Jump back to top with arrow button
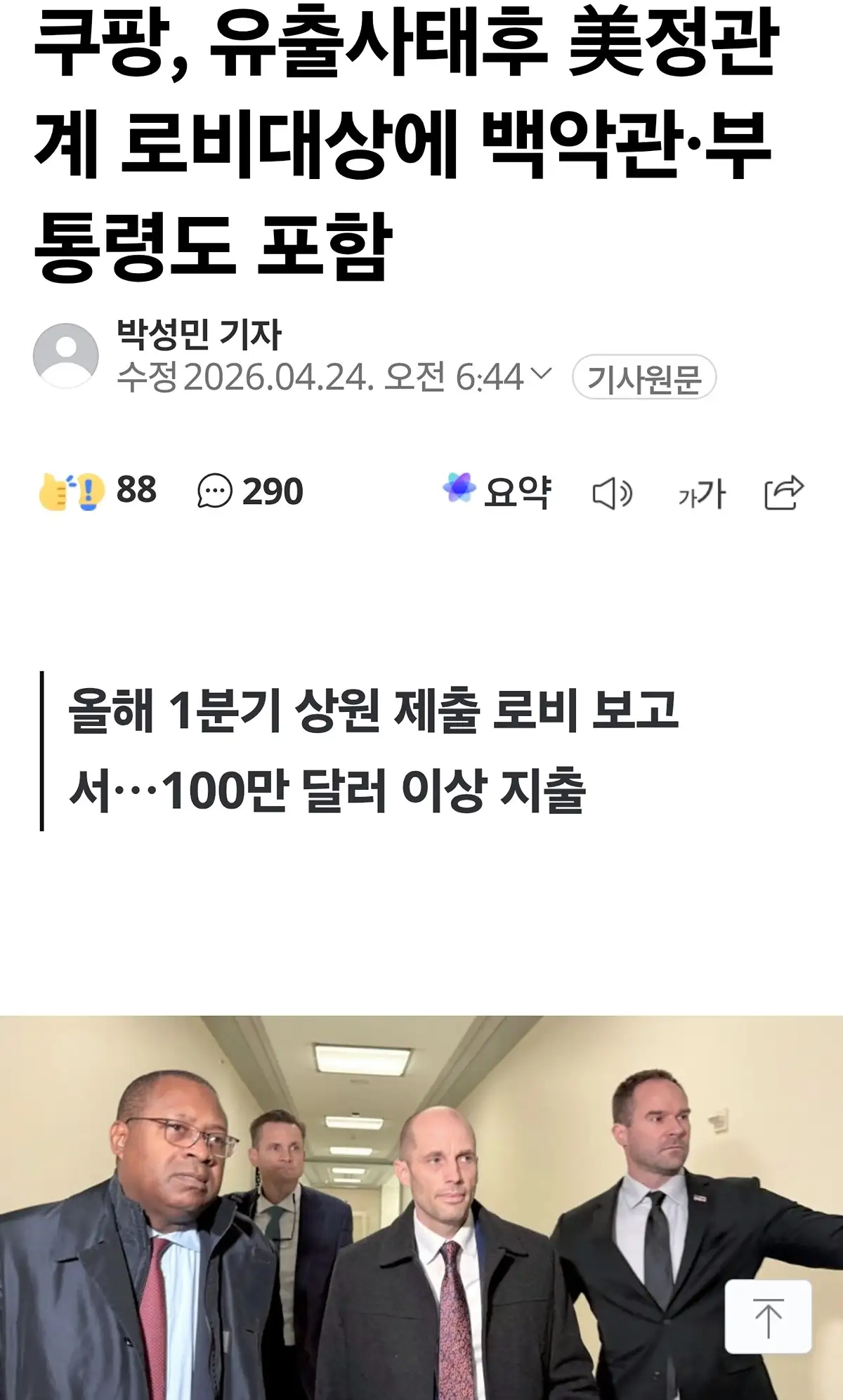843x1400 pixels. coord(768,1316)
